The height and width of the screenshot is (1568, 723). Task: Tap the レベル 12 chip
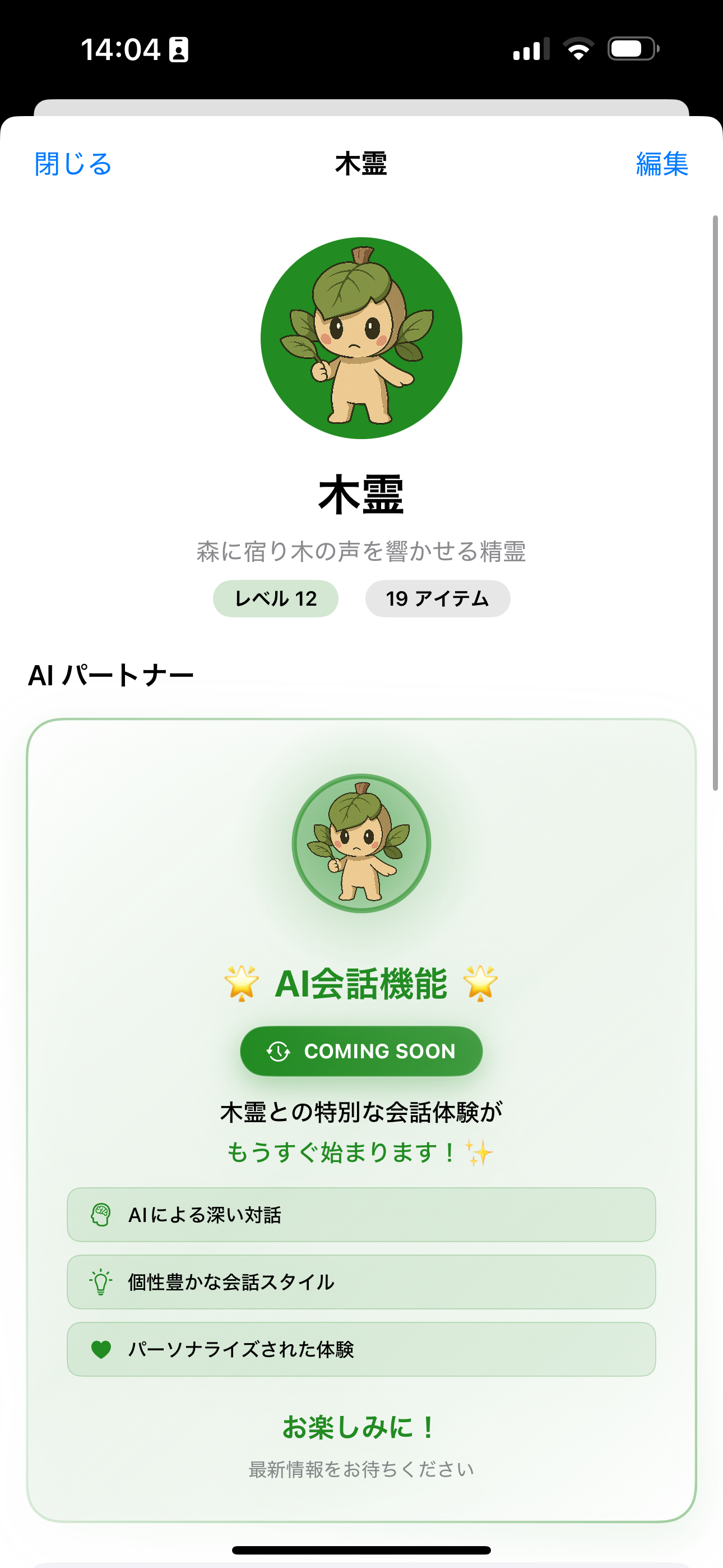coord(276,598)
